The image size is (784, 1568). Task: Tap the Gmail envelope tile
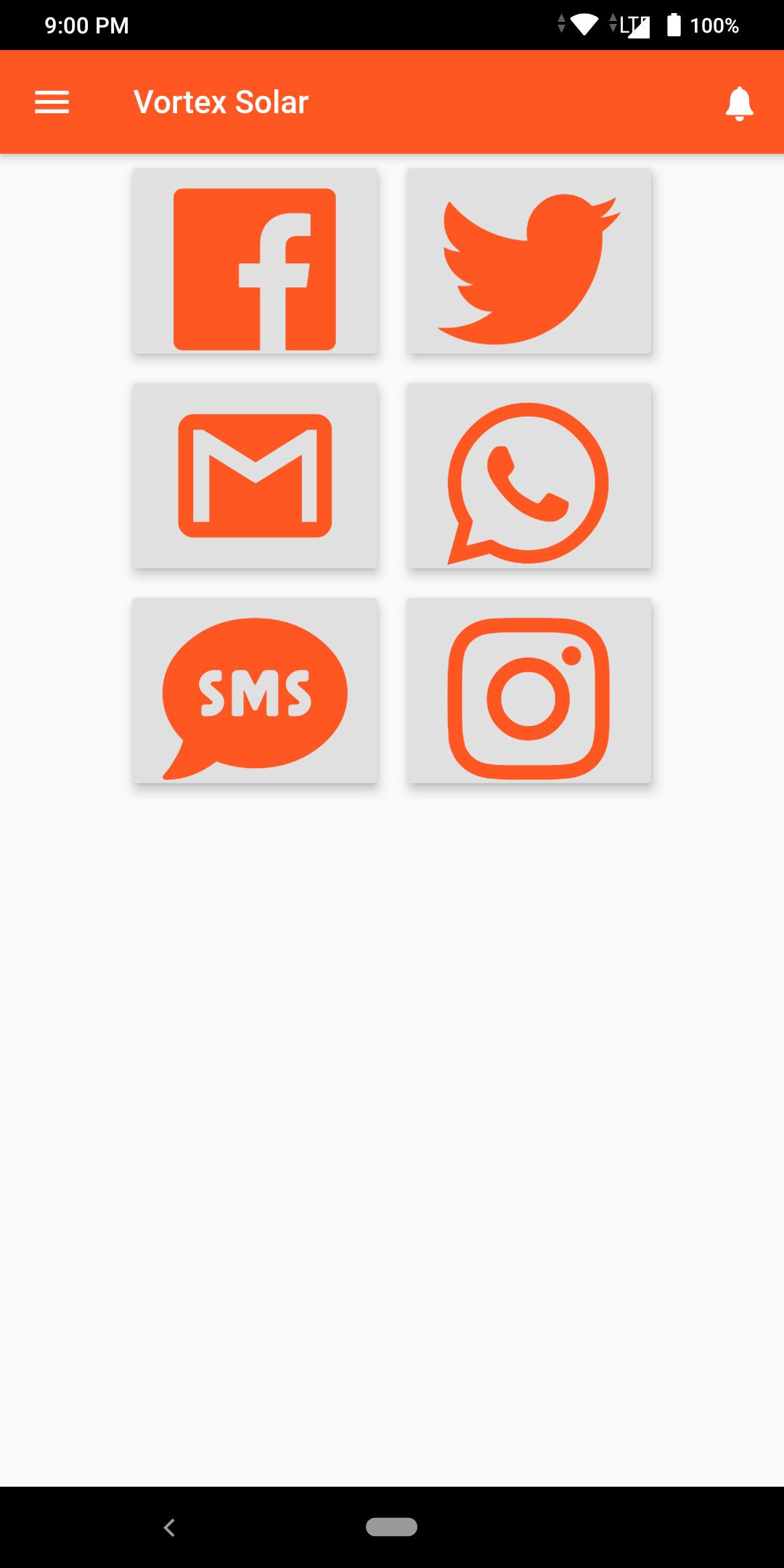255,475
